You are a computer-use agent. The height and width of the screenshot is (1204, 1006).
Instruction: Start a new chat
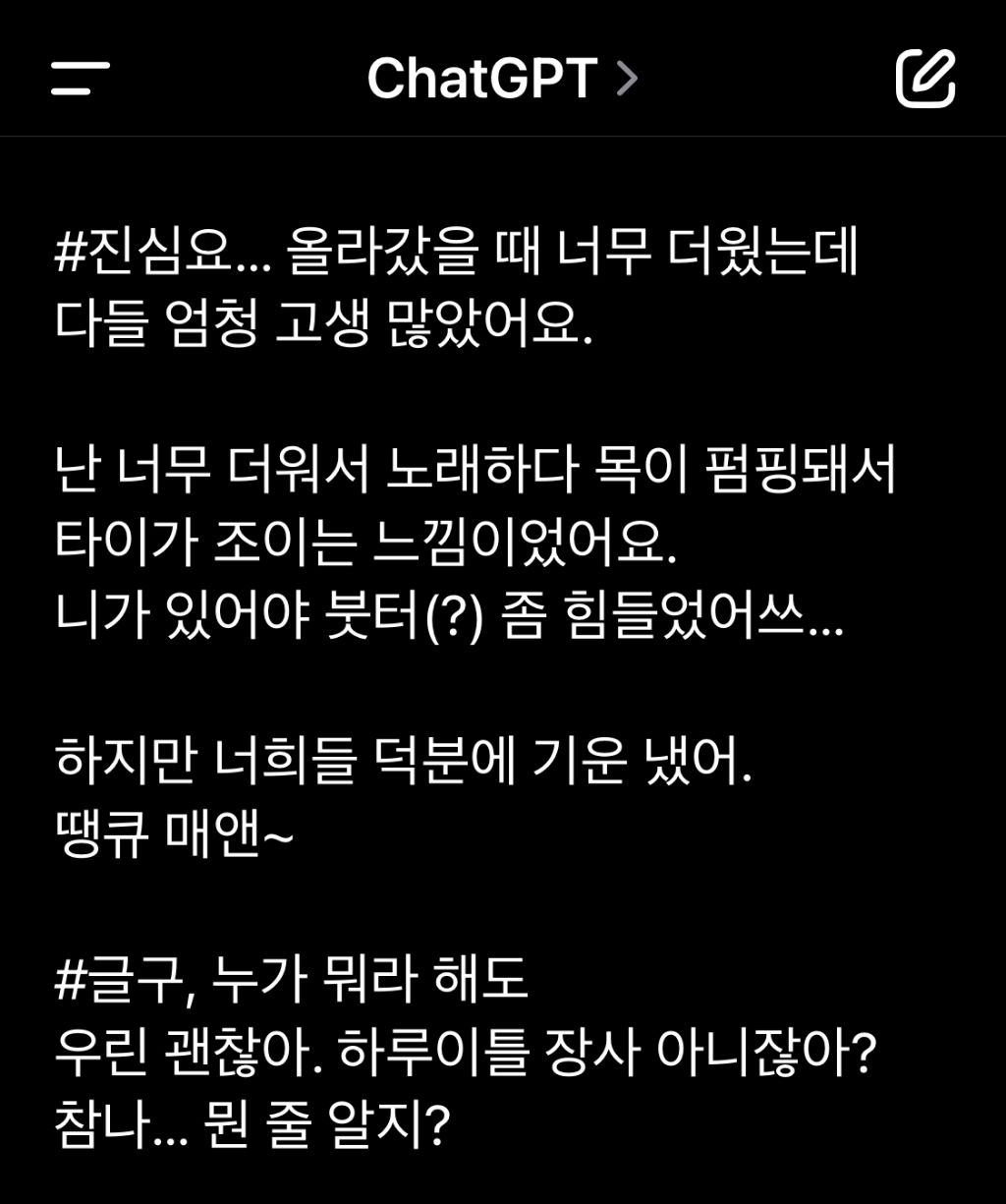point(925,78)
